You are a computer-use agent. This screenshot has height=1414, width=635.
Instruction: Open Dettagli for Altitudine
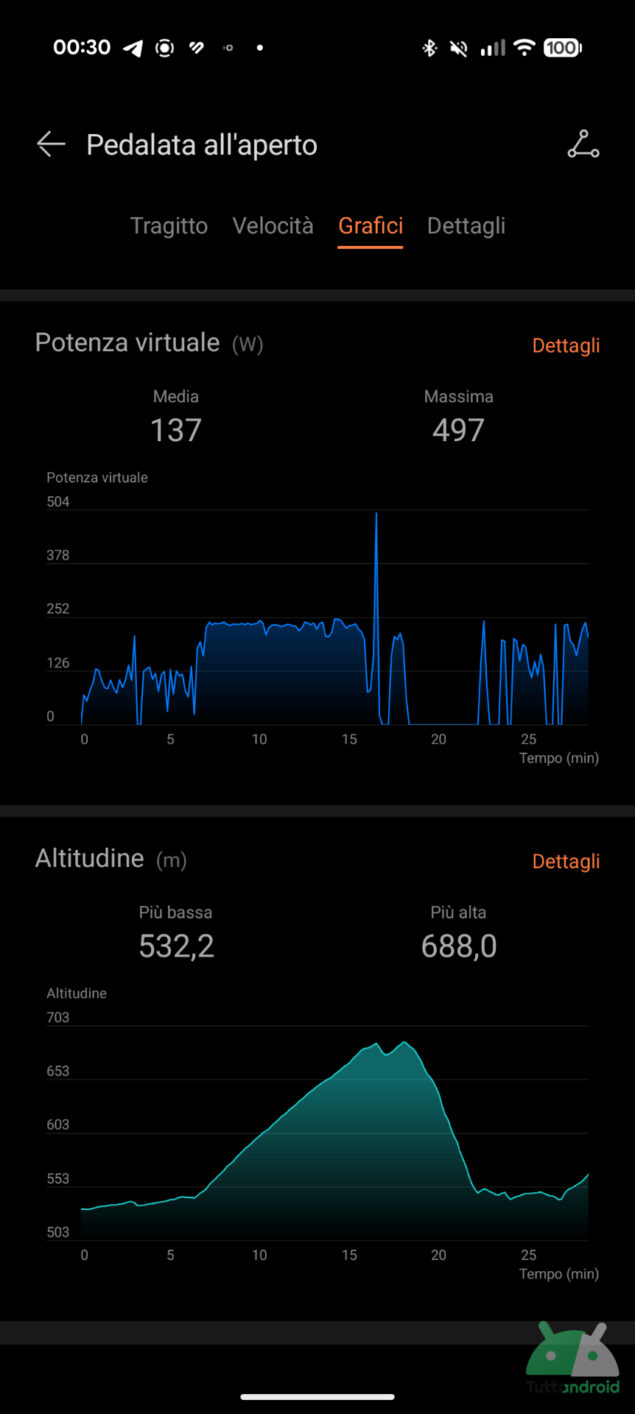click(566, 861)
